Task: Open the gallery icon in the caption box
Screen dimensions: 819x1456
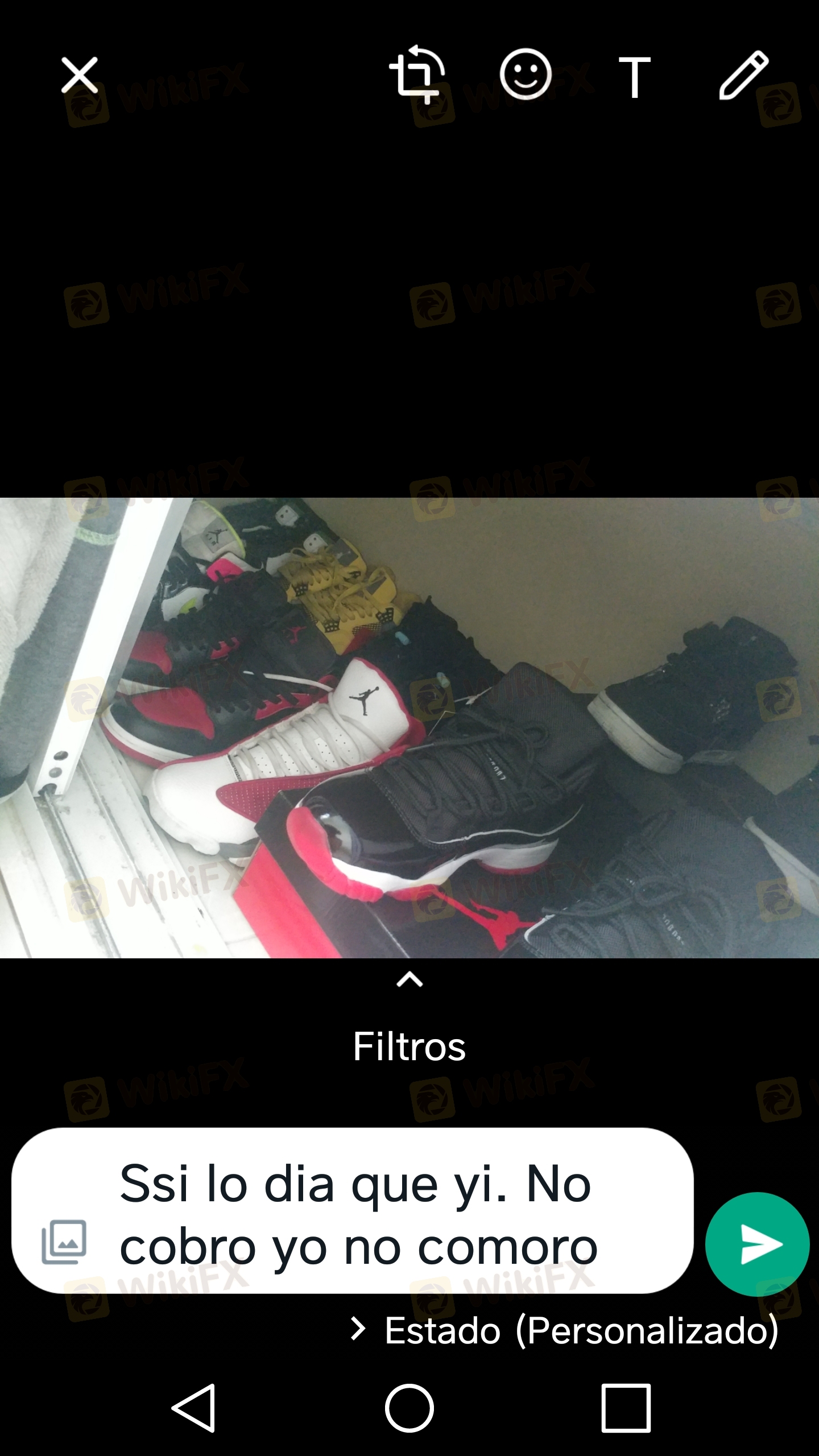Action: tap(64, 1242)
